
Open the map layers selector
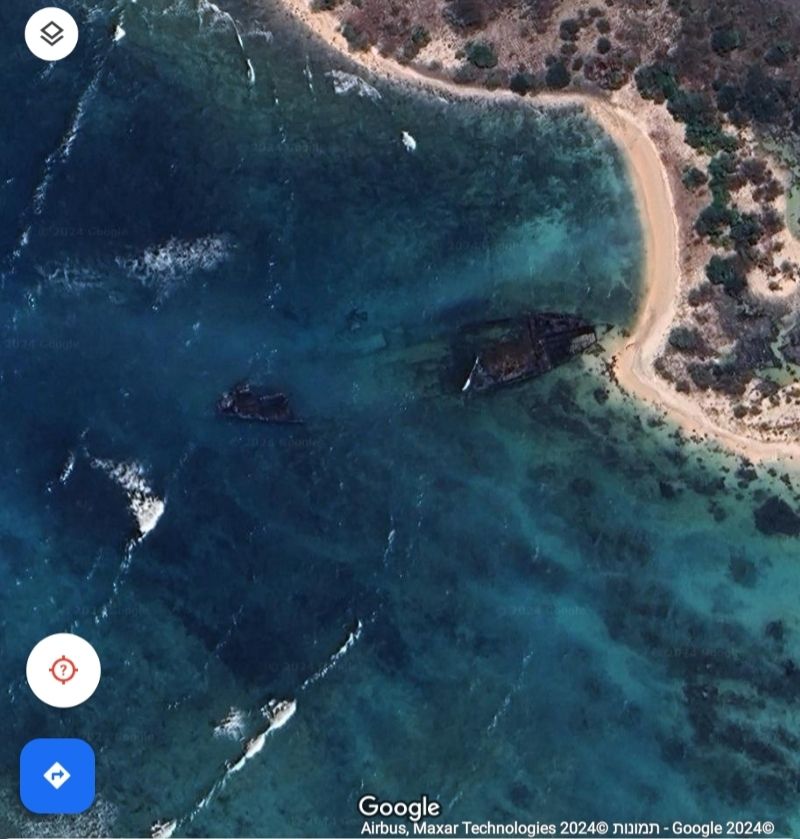point(51,34)
